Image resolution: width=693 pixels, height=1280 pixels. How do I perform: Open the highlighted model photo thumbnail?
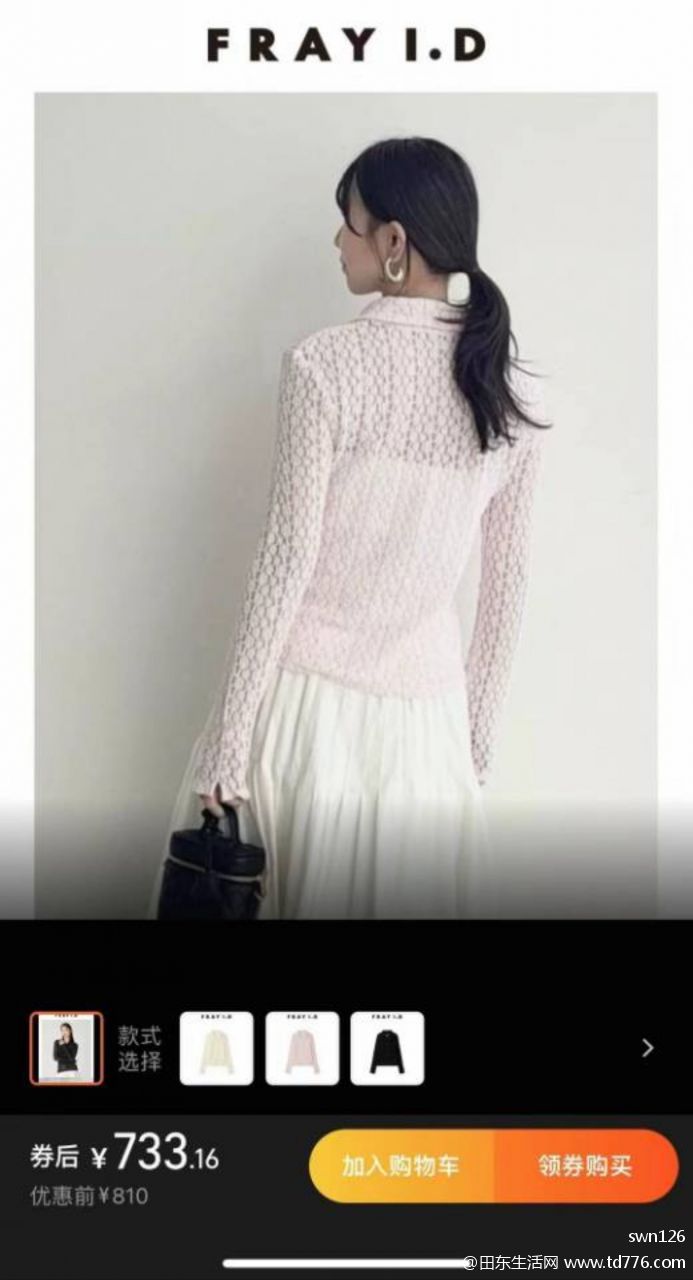tap(66, 1048)
